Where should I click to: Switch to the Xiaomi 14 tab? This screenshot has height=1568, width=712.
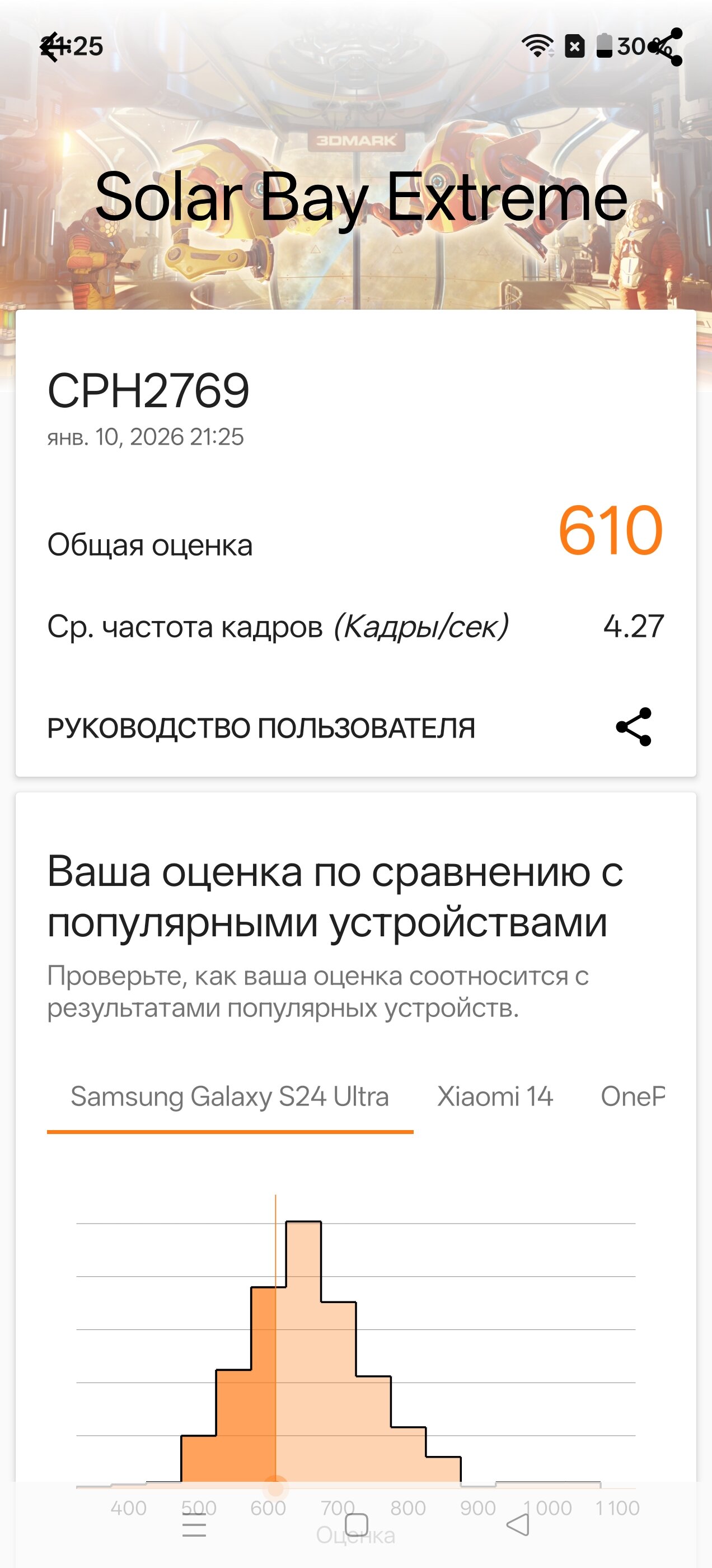[x=495, y=1097]
